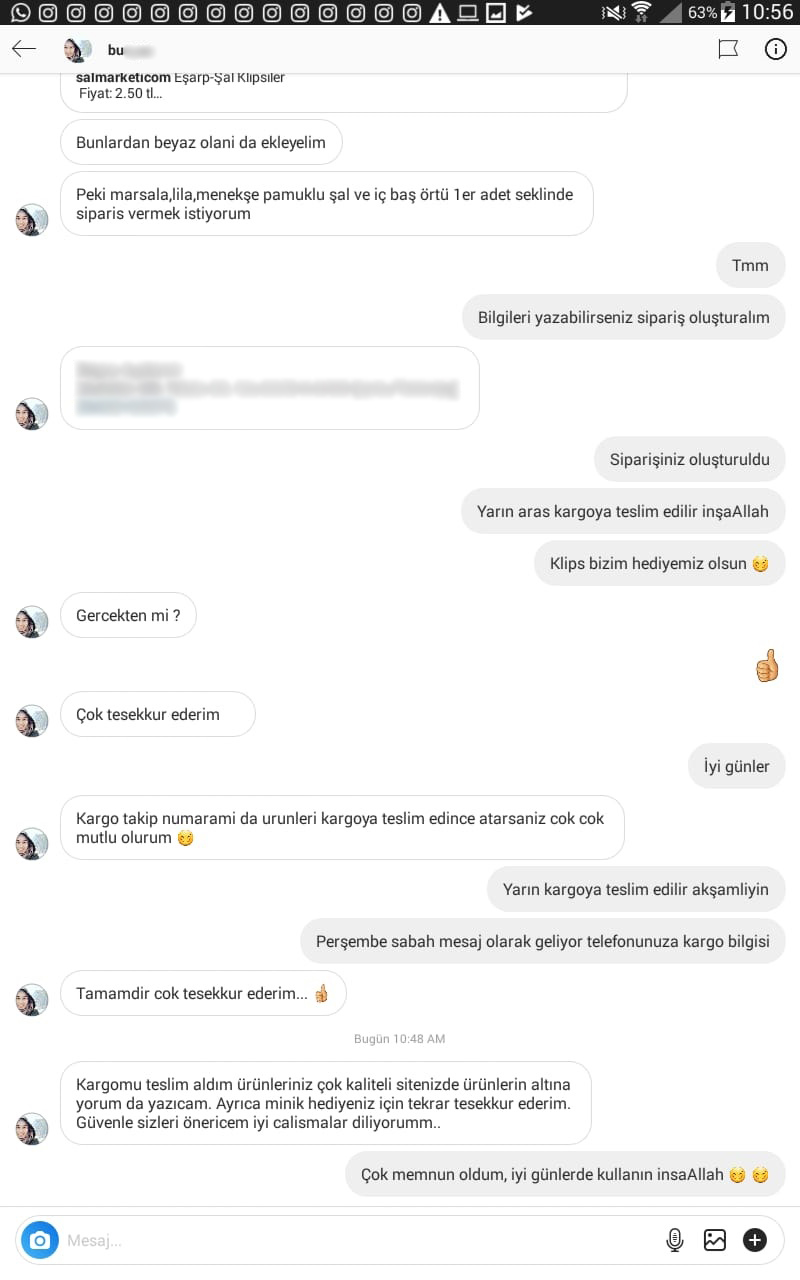Record a voice message
The width and height of the screenshot is (800, 1280).
675,1240
